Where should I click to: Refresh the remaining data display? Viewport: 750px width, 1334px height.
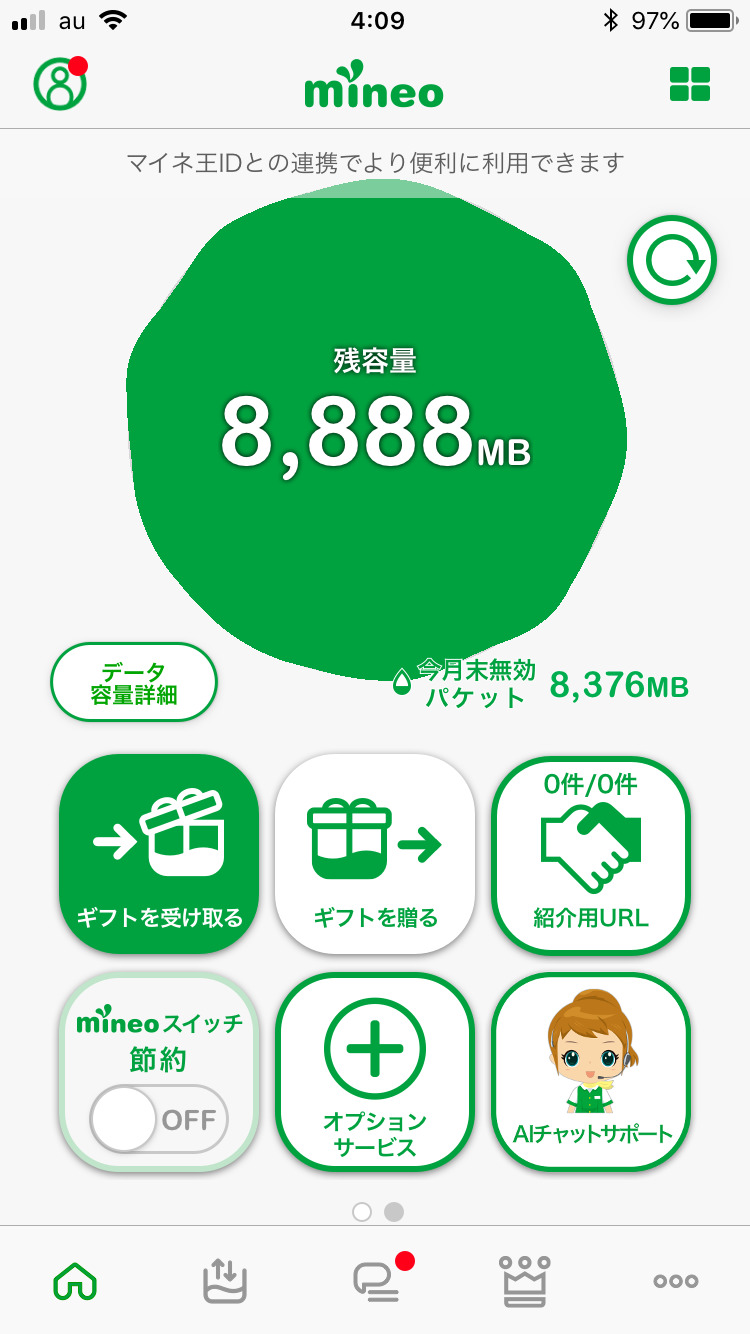(671, 259)
